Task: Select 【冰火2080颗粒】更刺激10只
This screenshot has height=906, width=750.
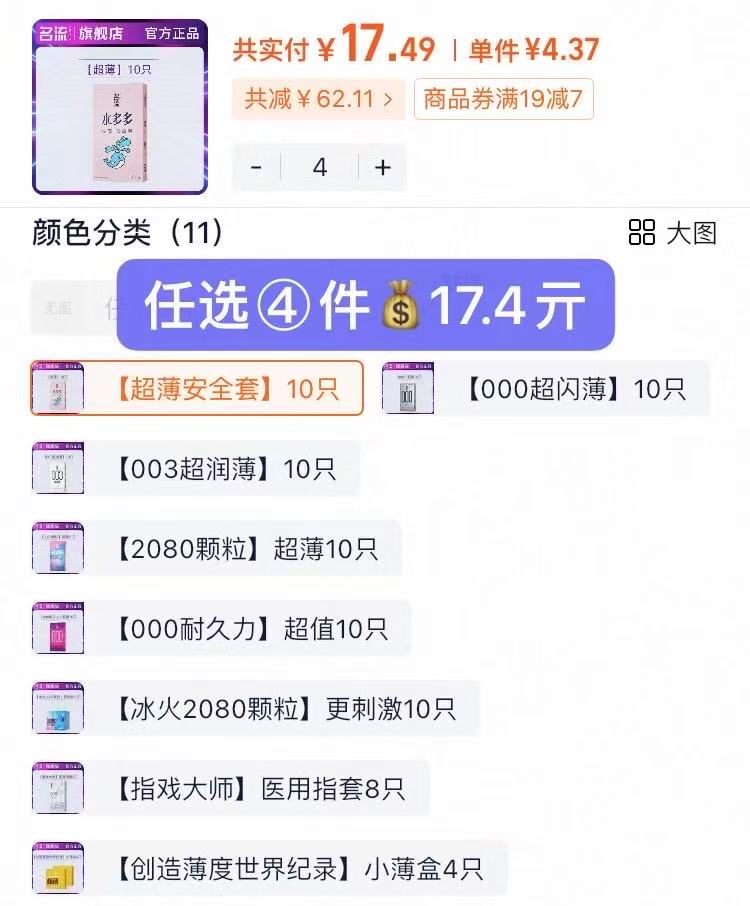Action: 254,708
